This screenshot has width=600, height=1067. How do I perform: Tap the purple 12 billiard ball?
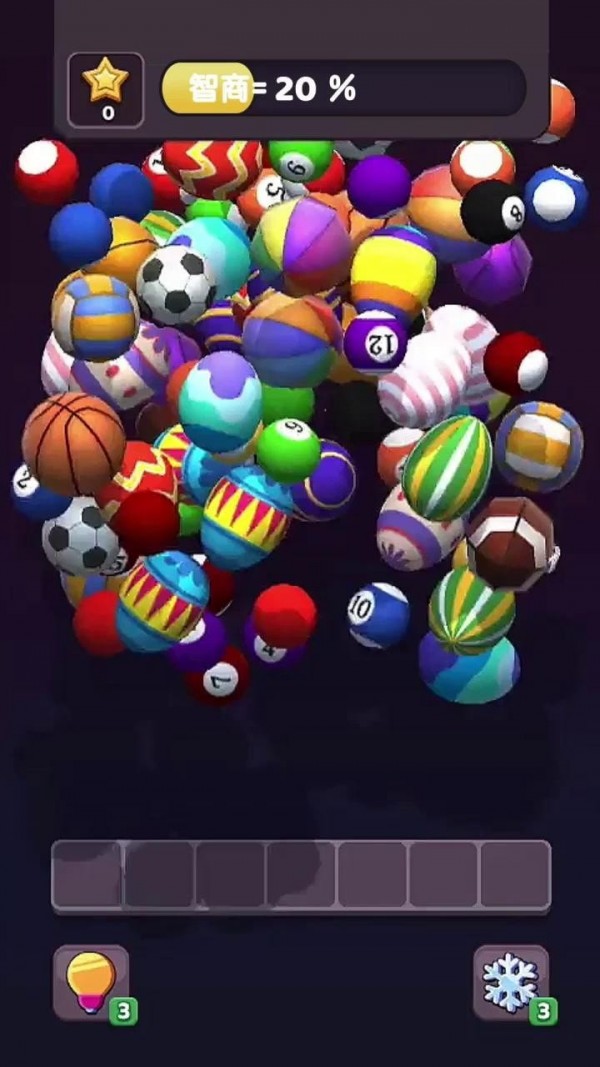click(376, 340)
